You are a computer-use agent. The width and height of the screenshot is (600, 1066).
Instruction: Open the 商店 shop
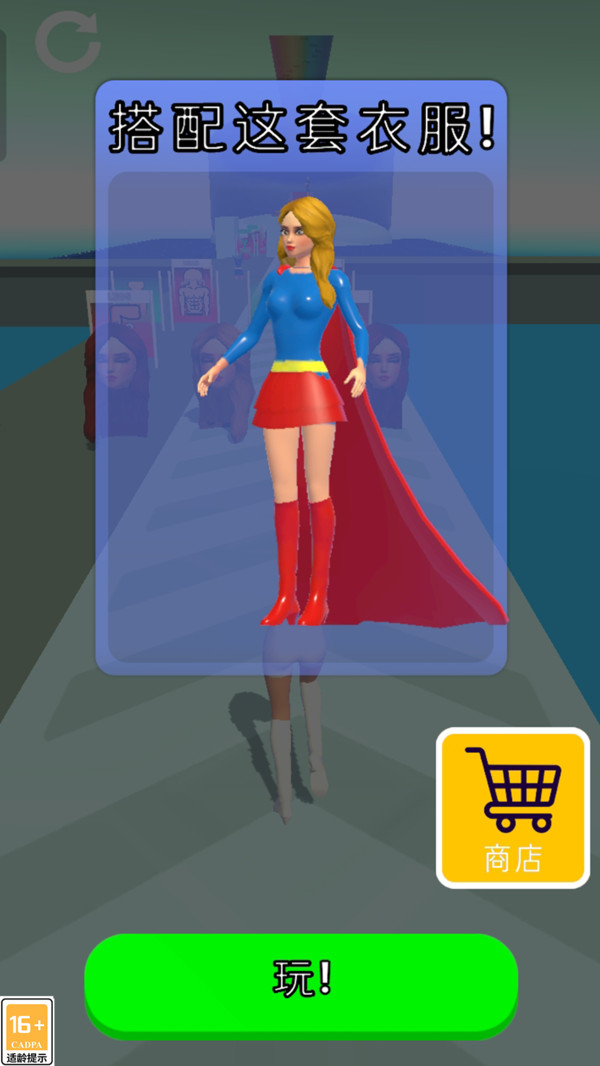(513, 807)
